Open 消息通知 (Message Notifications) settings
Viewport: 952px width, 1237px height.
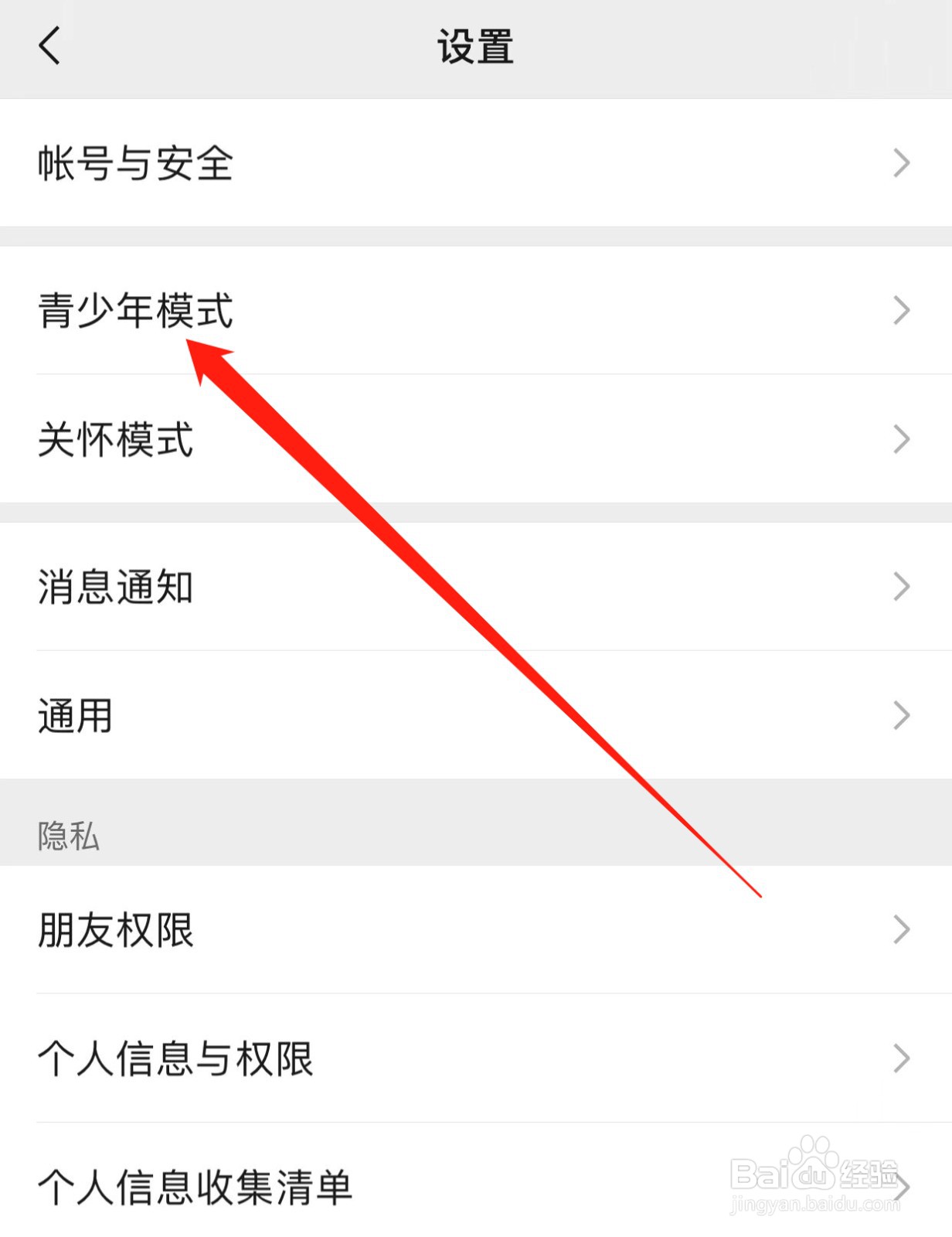click(114, 588)
